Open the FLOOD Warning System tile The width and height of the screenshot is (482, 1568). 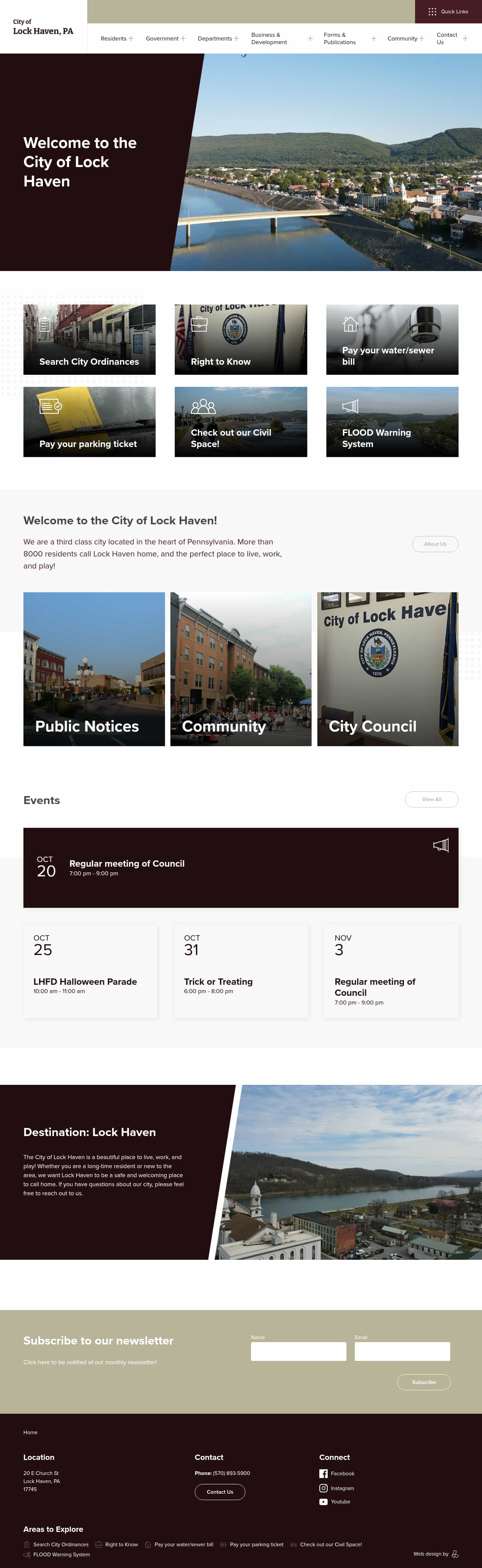(392, 422)
